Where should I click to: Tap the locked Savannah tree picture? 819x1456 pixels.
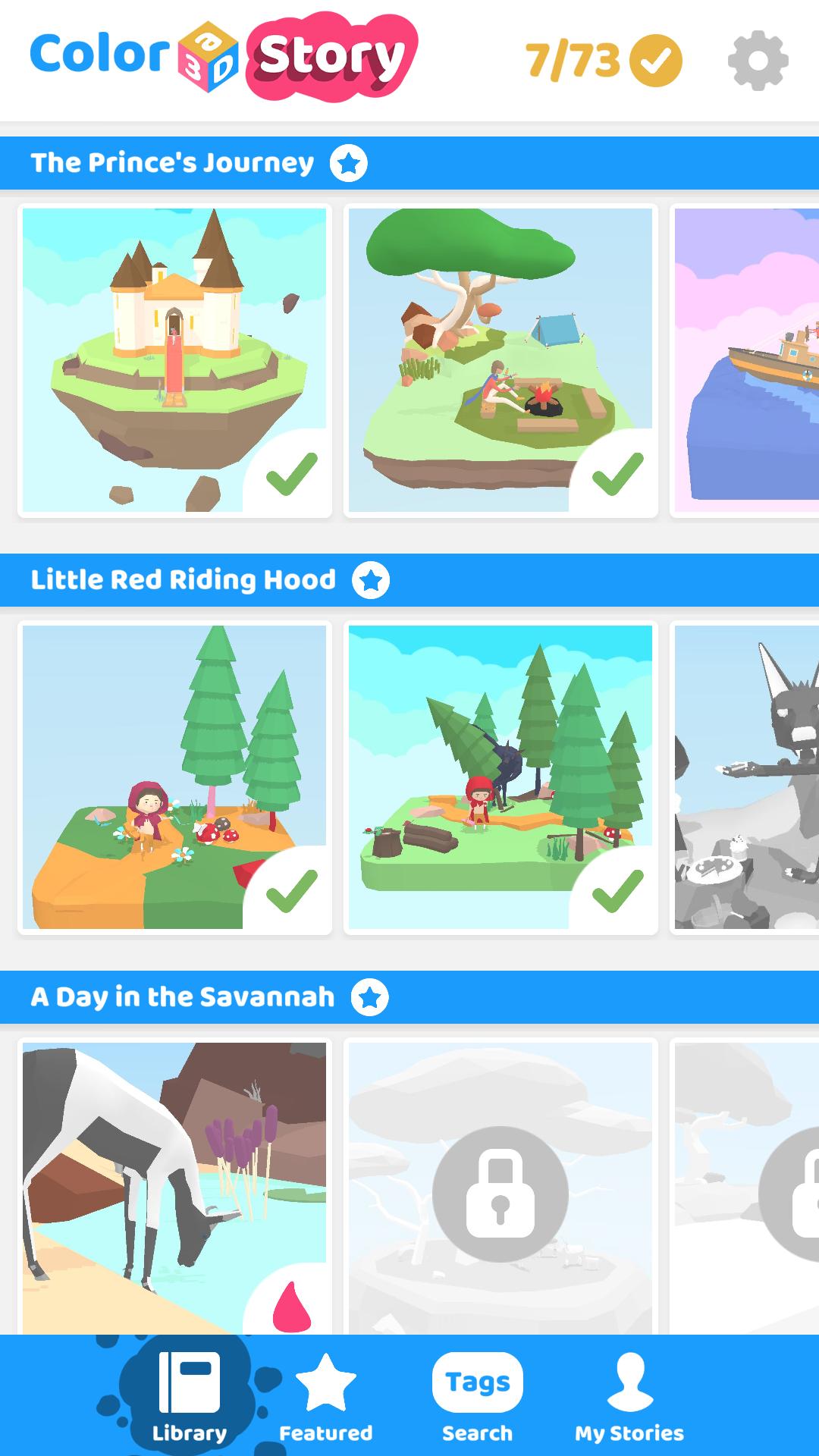pyautogui.click(x=500, y=1187)
